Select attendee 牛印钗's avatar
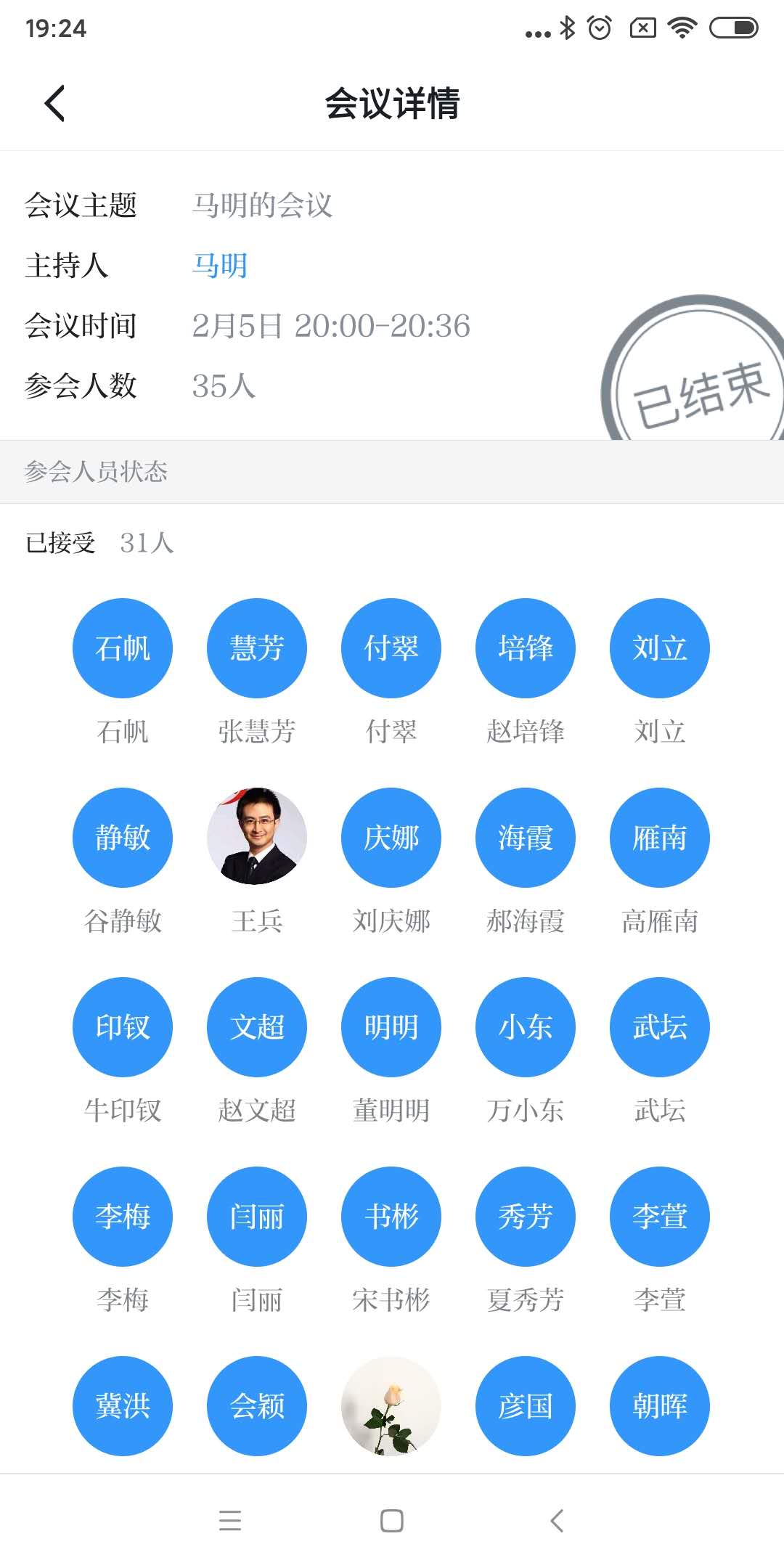This screenshot has width=784, height=1568. pos(123,1026)
